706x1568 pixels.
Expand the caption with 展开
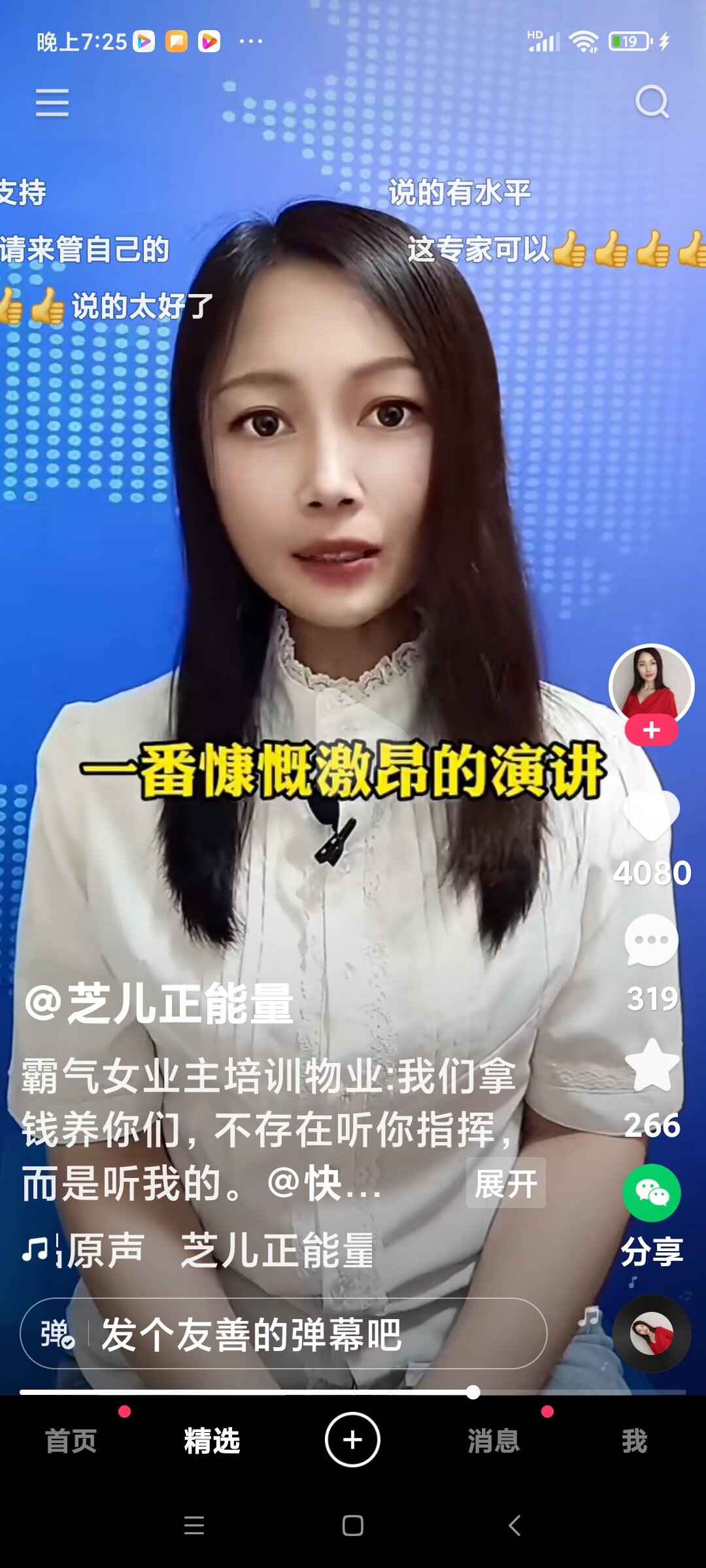click(x=506, y=1183)
